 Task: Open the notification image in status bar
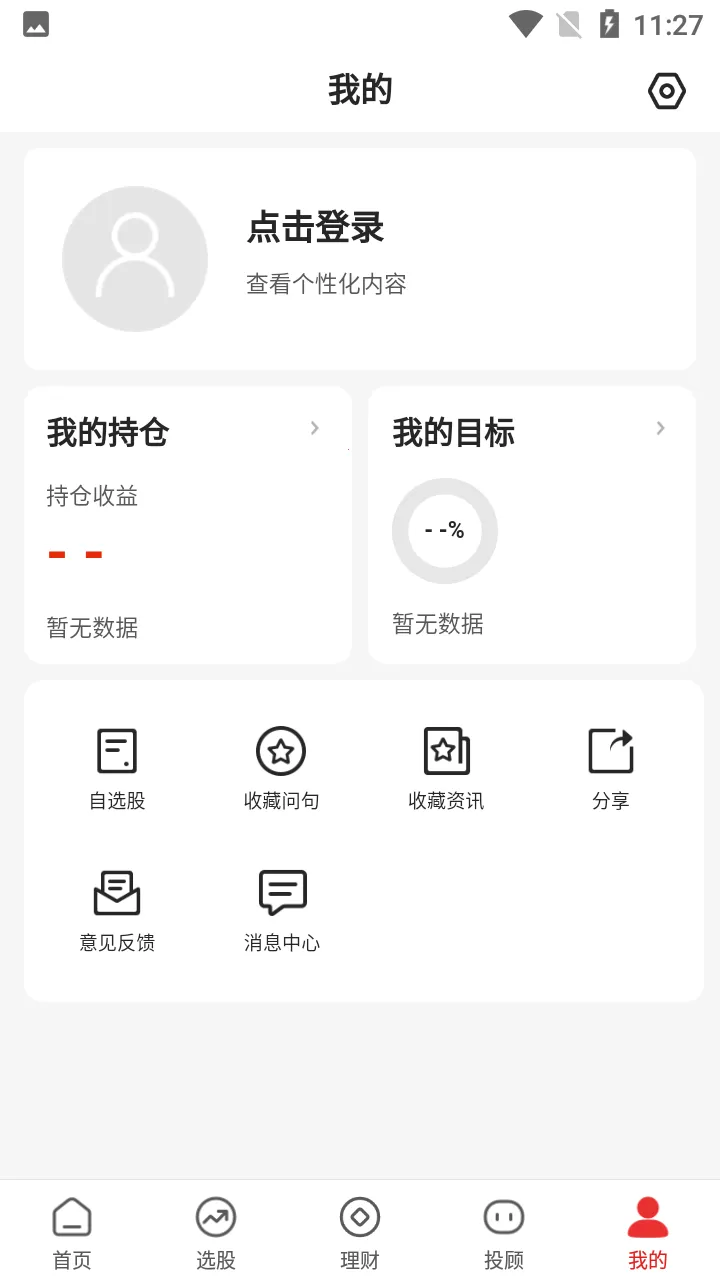36,24
